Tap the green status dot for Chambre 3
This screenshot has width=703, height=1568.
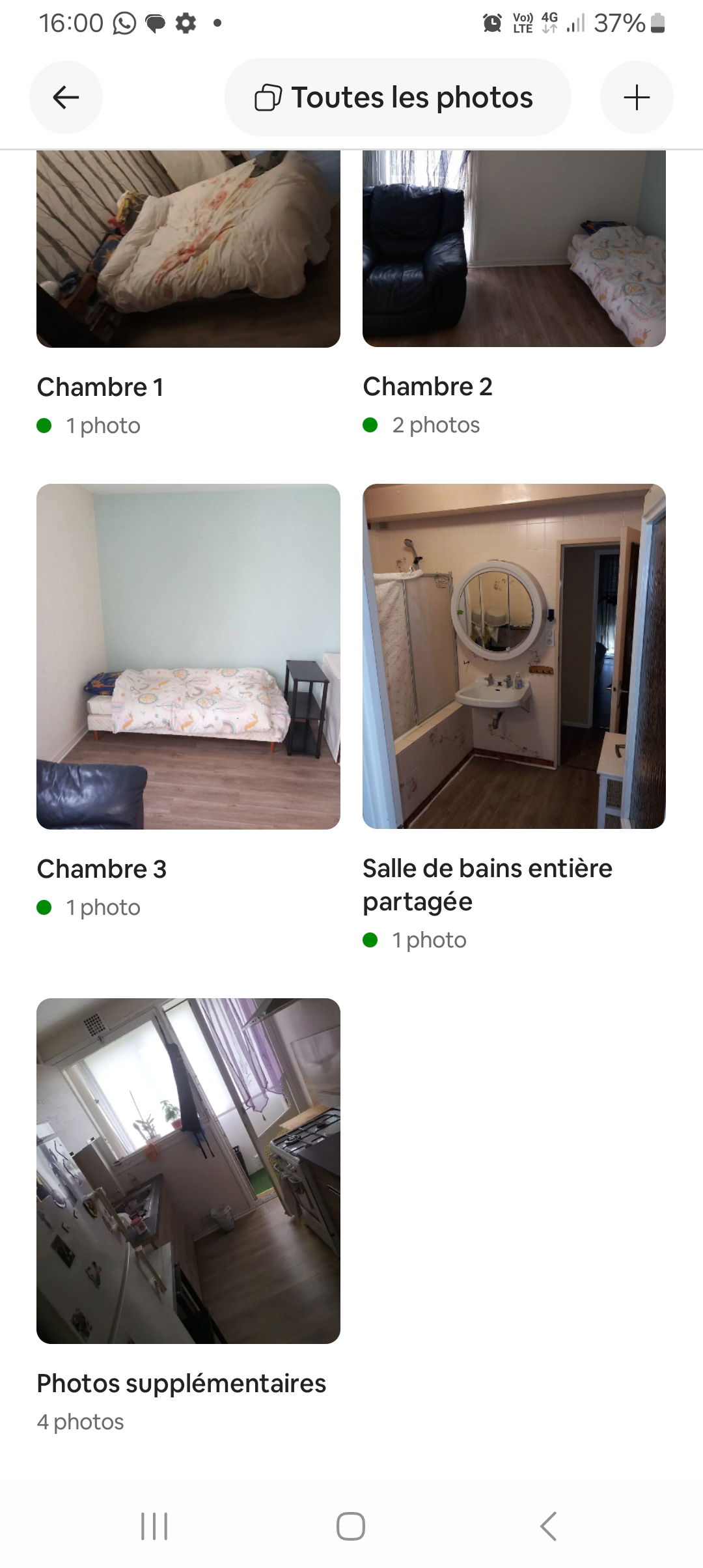(x=44, y=906)
